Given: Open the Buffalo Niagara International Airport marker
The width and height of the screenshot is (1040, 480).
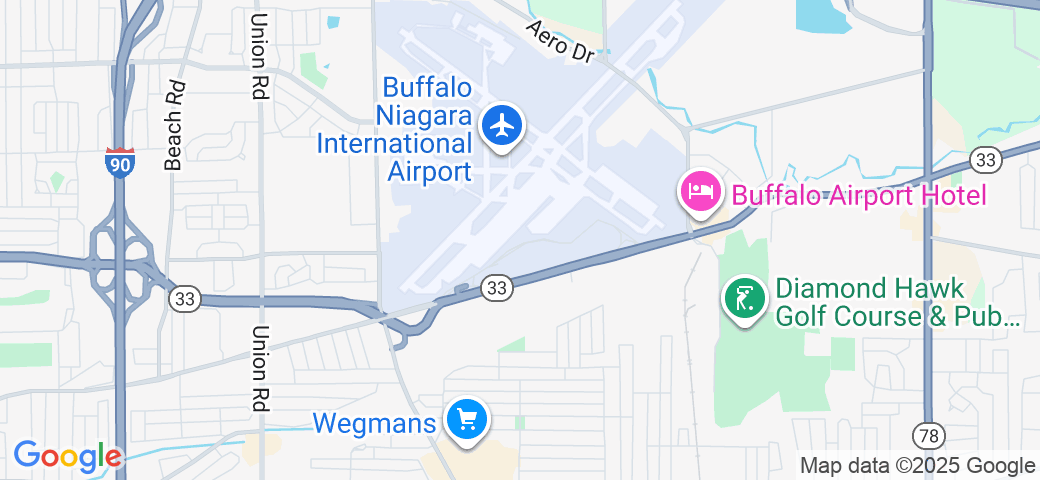Looking at the screenshot, I should tap(501, 126).
